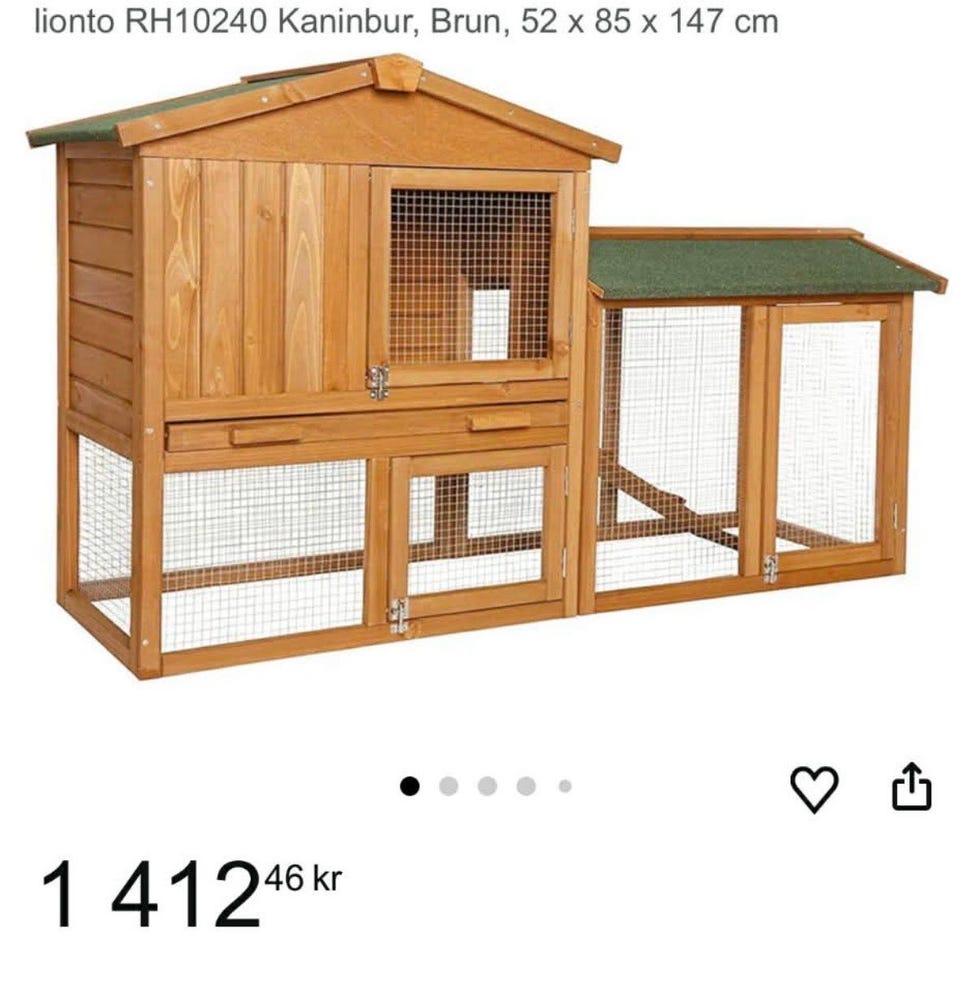
Task: Jump to the second product image dot
Action: click(x=448, y=786)
